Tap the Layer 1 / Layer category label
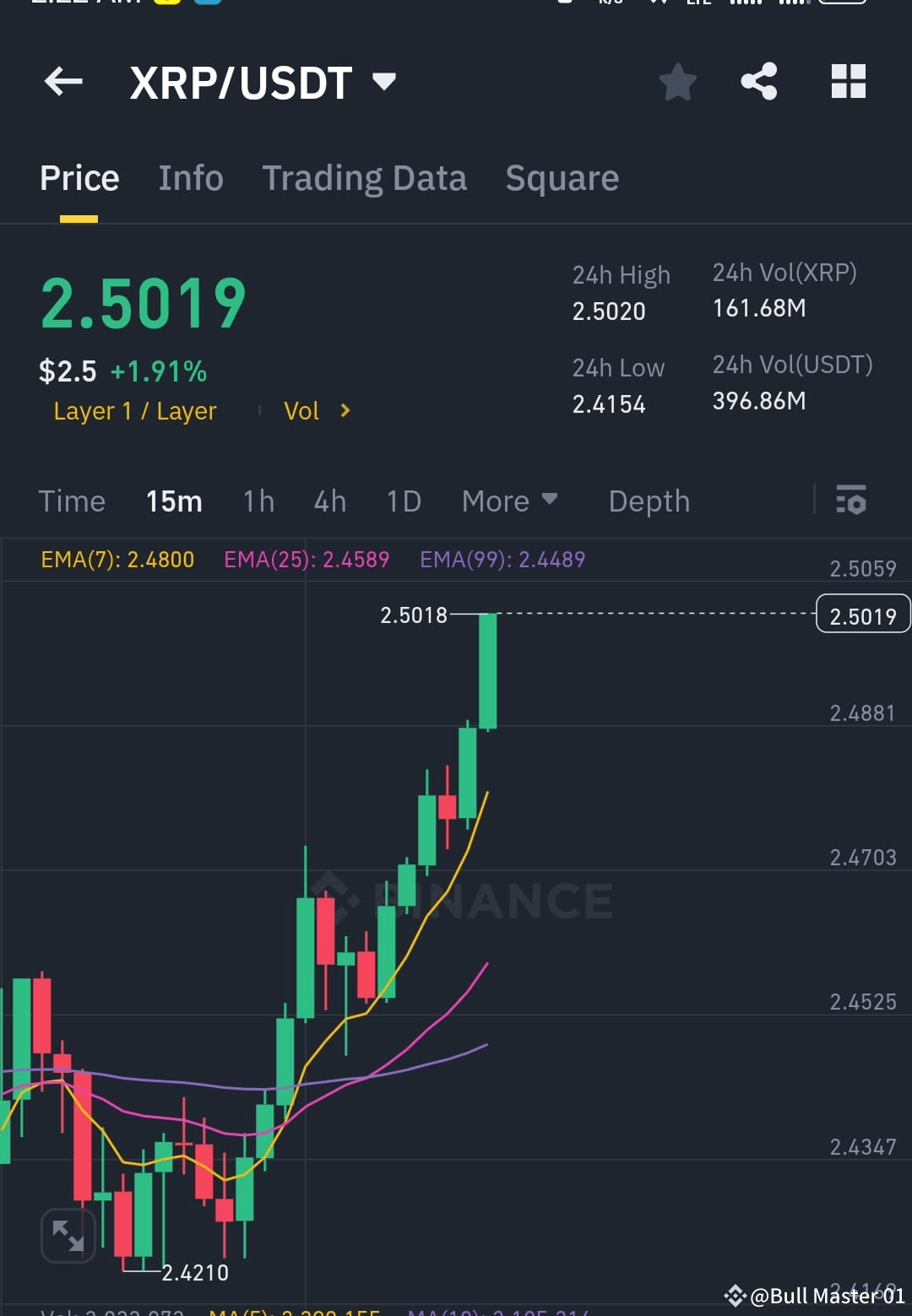This screenshot has height=1316, width=912. click(134, 411)
